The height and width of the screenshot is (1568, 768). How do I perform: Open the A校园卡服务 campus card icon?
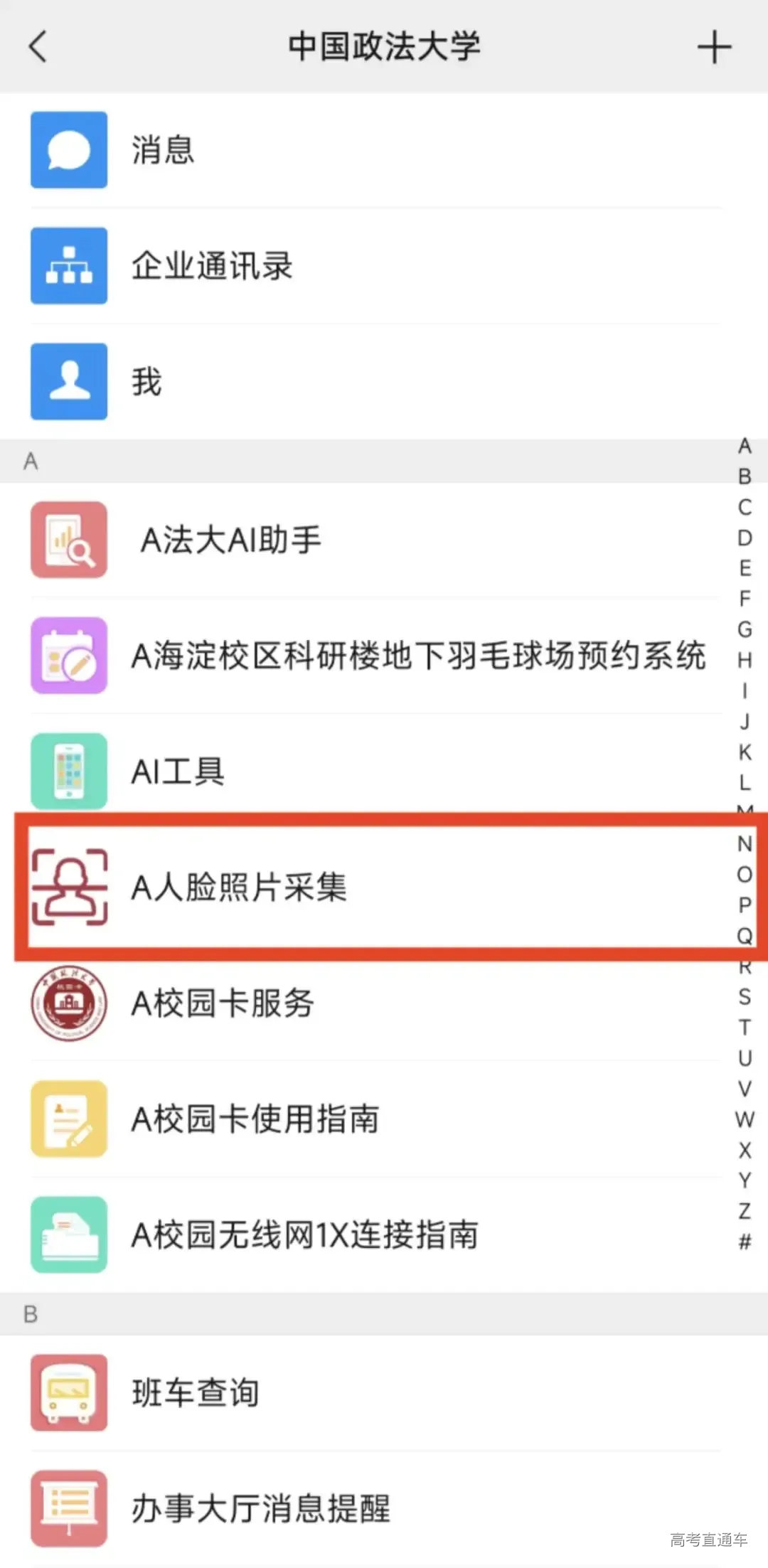68,1003
